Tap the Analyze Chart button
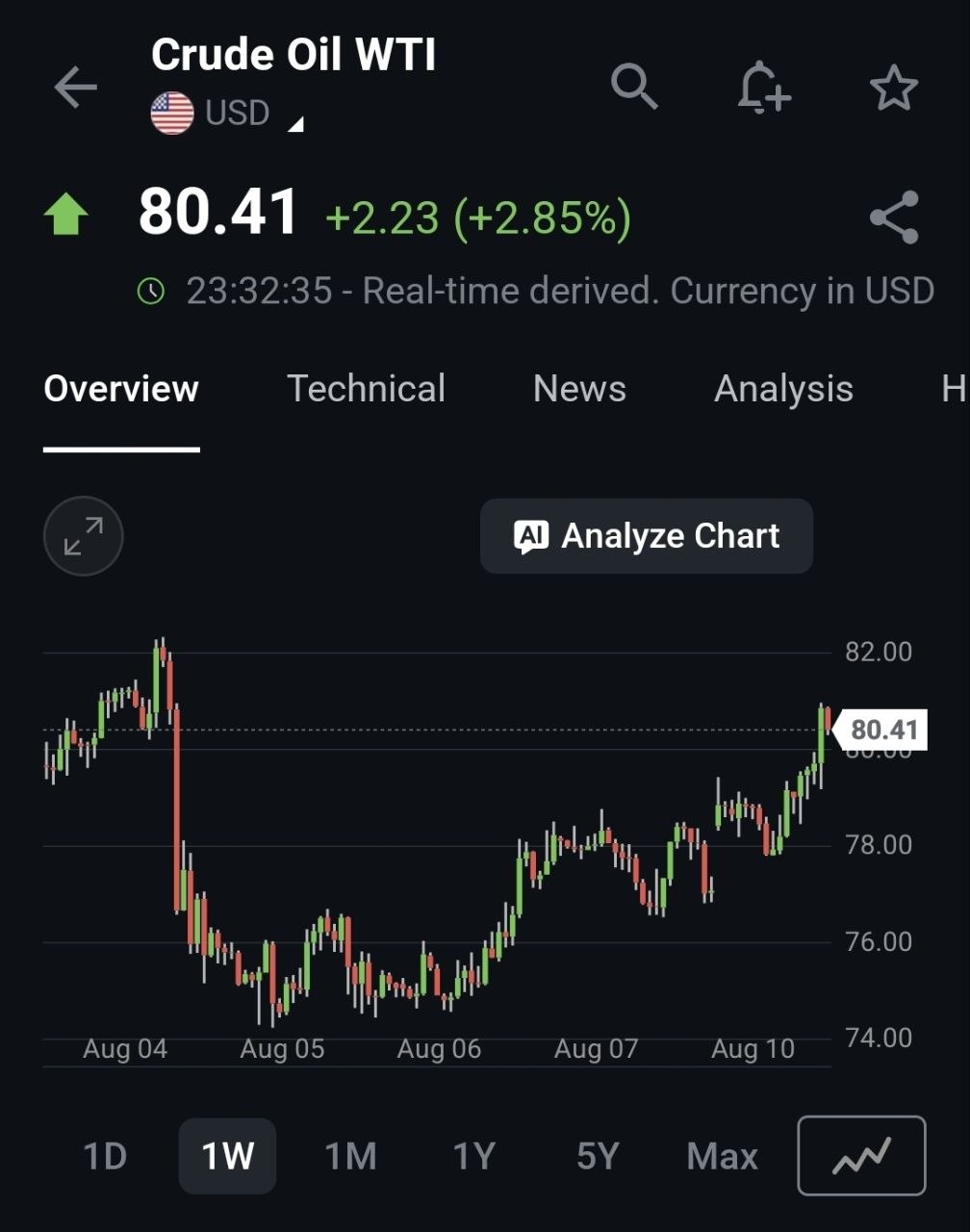Image resolution: width=970 pixels, height=1232 pixels. pos(647,536)
